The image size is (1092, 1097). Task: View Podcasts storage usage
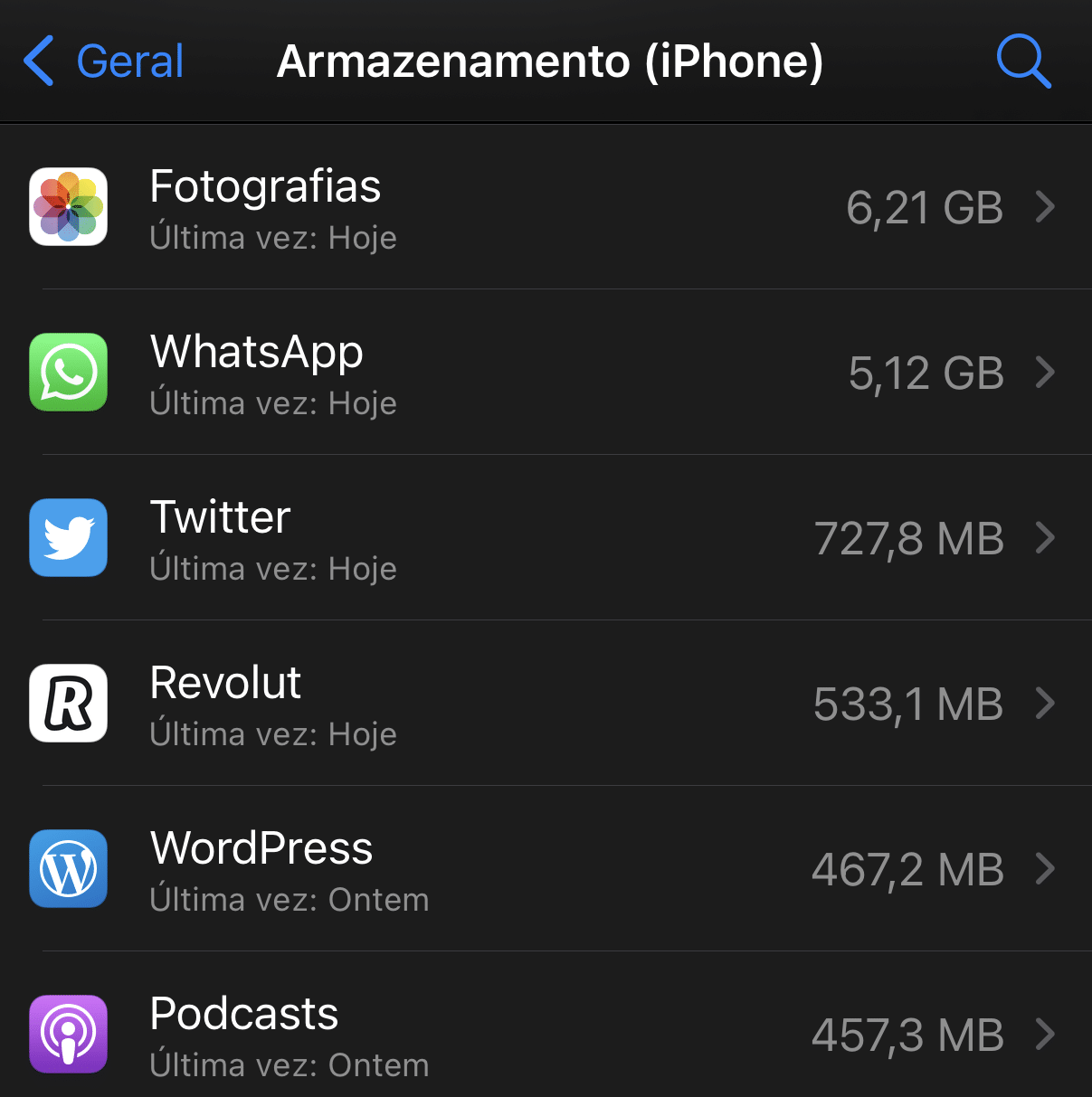pos(543,1034)
